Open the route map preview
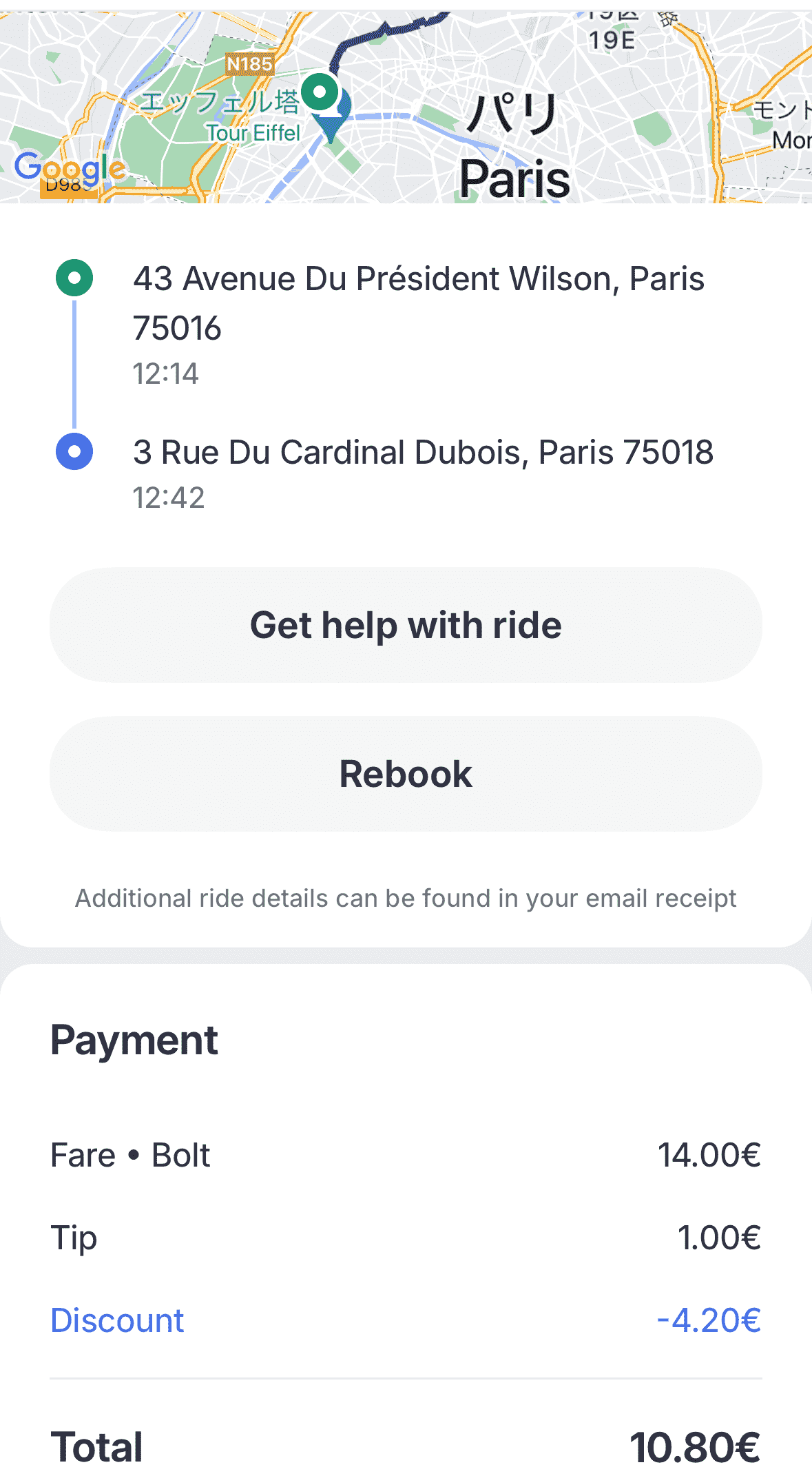The height and width of the screenshot is (1476, 812). [x=406, y=107]
